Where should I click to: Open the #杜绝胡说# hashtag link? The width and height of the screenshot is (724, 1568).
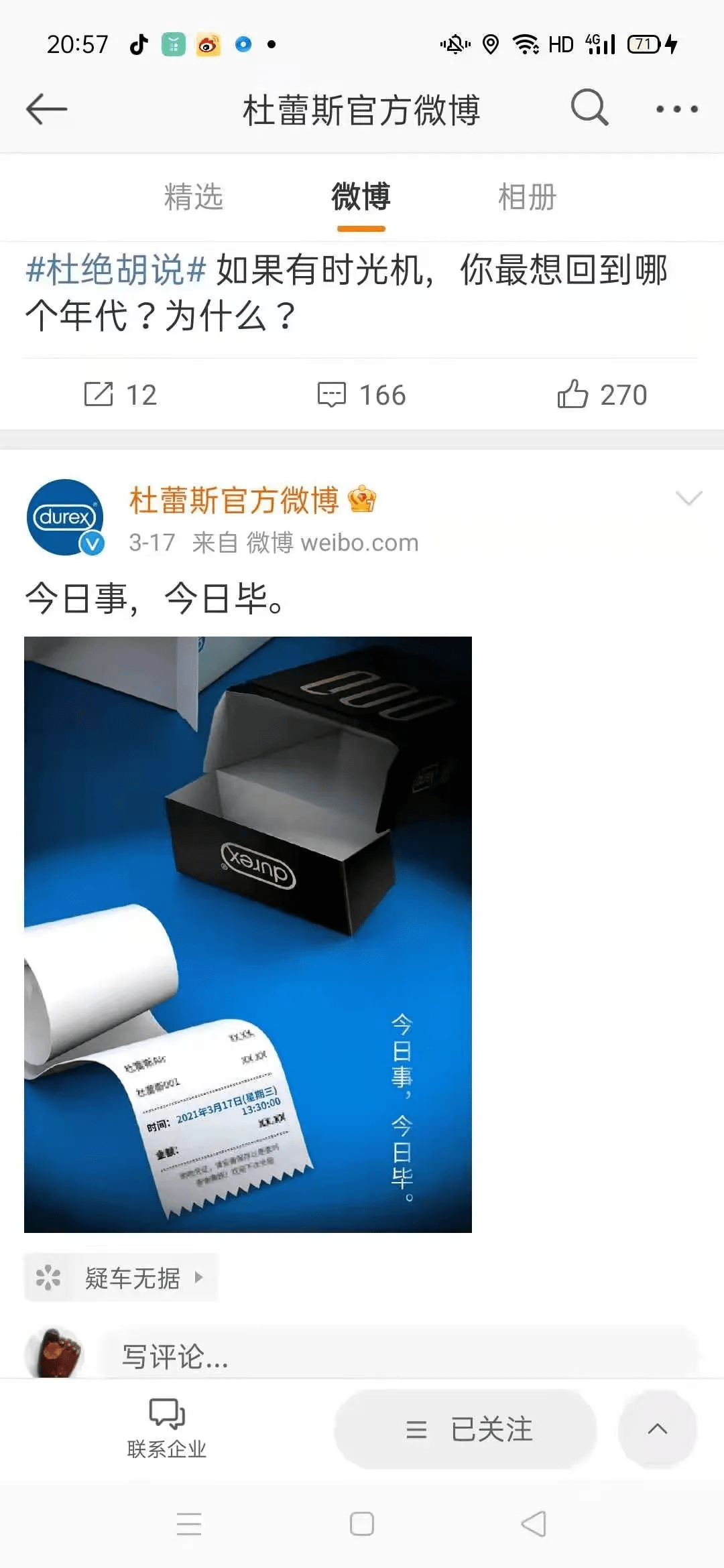(x=115, y=271)
